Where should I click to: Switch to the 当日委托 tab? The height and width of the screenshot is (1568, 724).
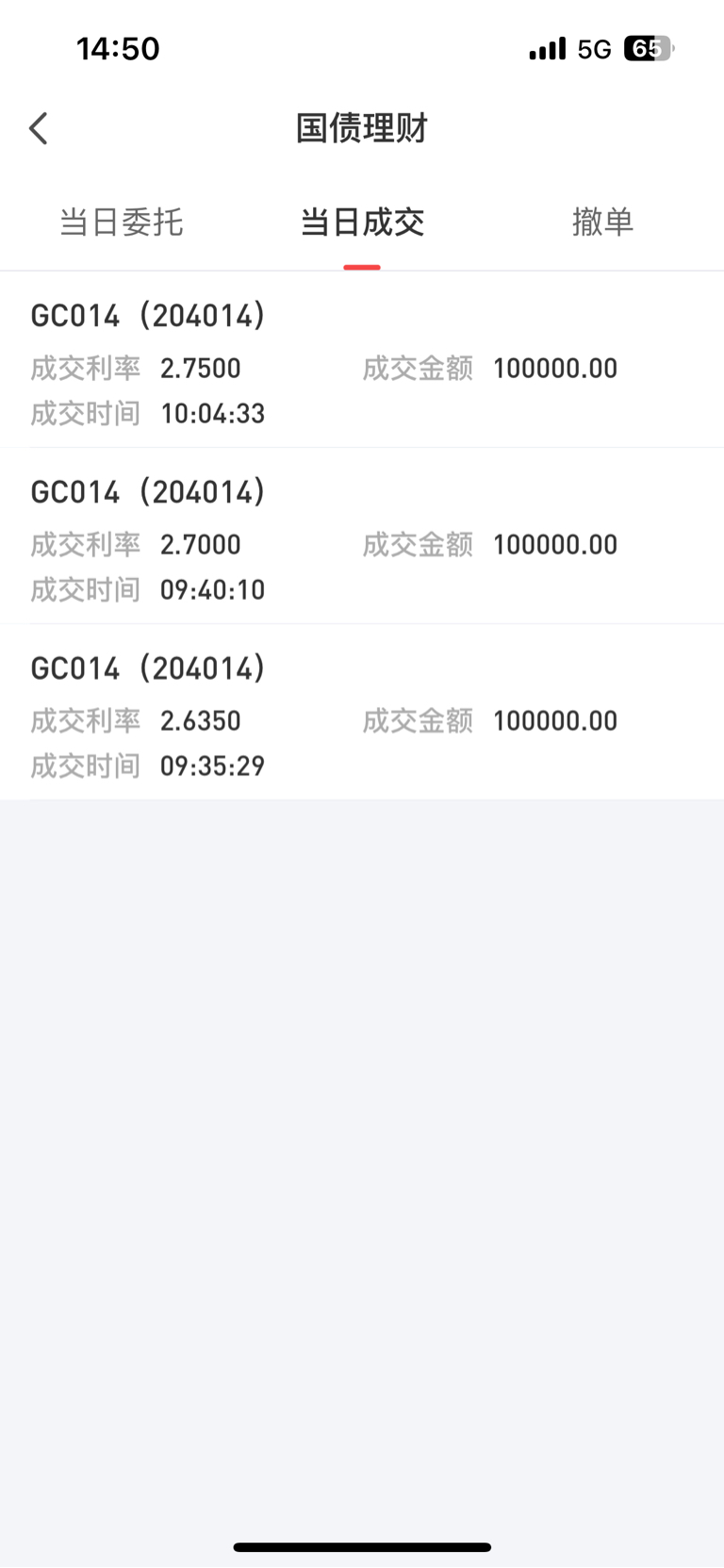pos(121,223)
